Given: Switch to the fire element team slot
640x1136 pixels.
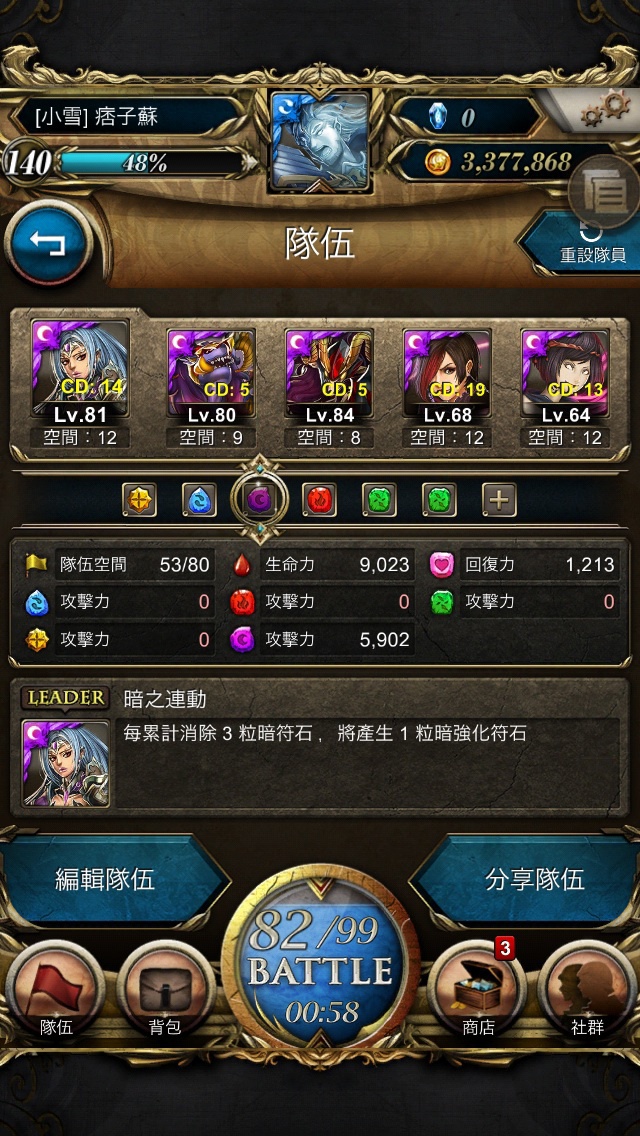Looking at the screenshot, I should [320, 499].
